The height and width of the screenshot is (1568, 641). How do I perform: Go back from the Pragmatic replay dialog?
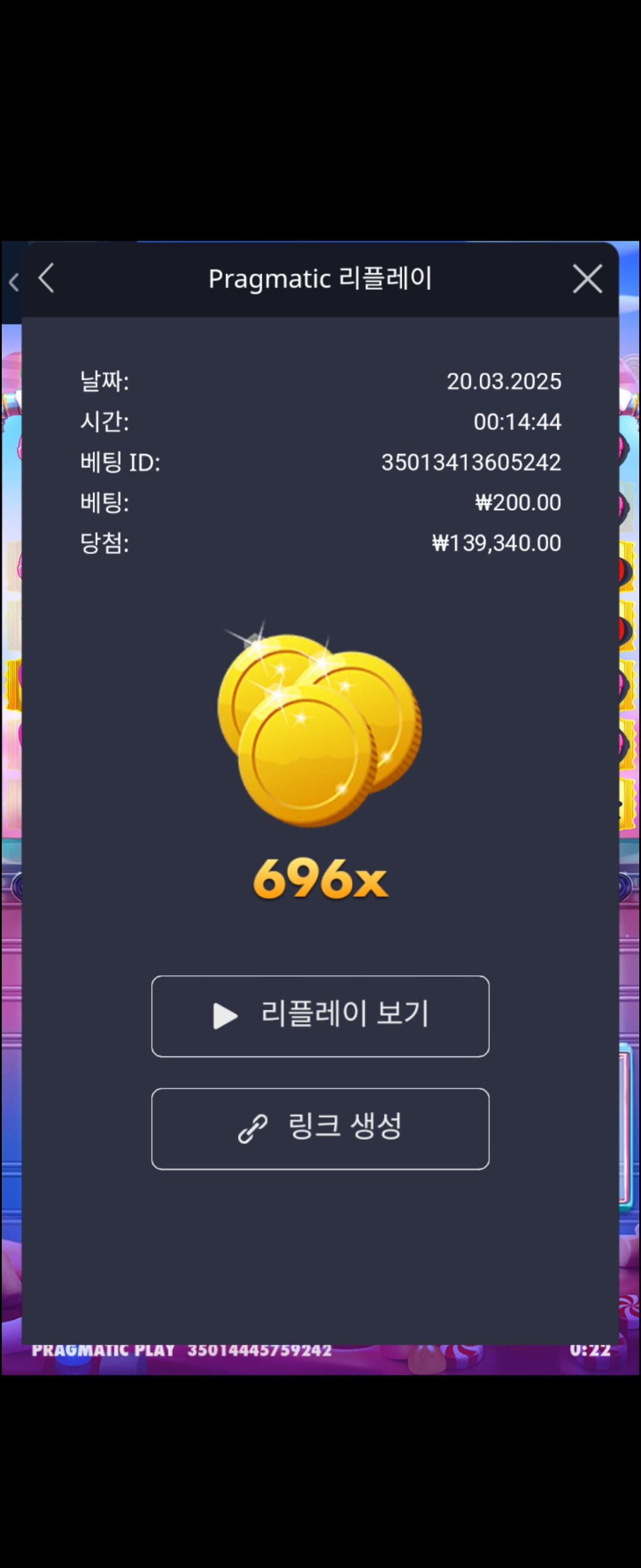[x=47, y=279]
